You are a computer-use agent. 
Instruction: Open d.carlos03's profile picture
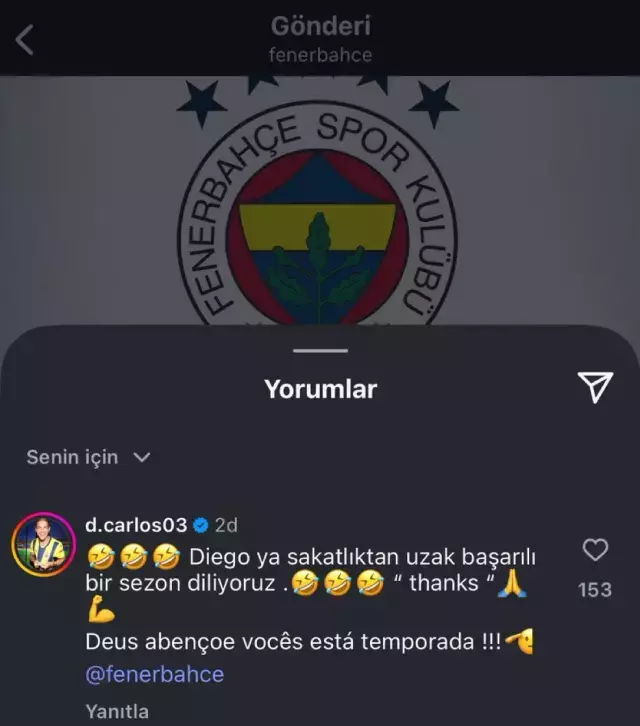pos(44,547)
